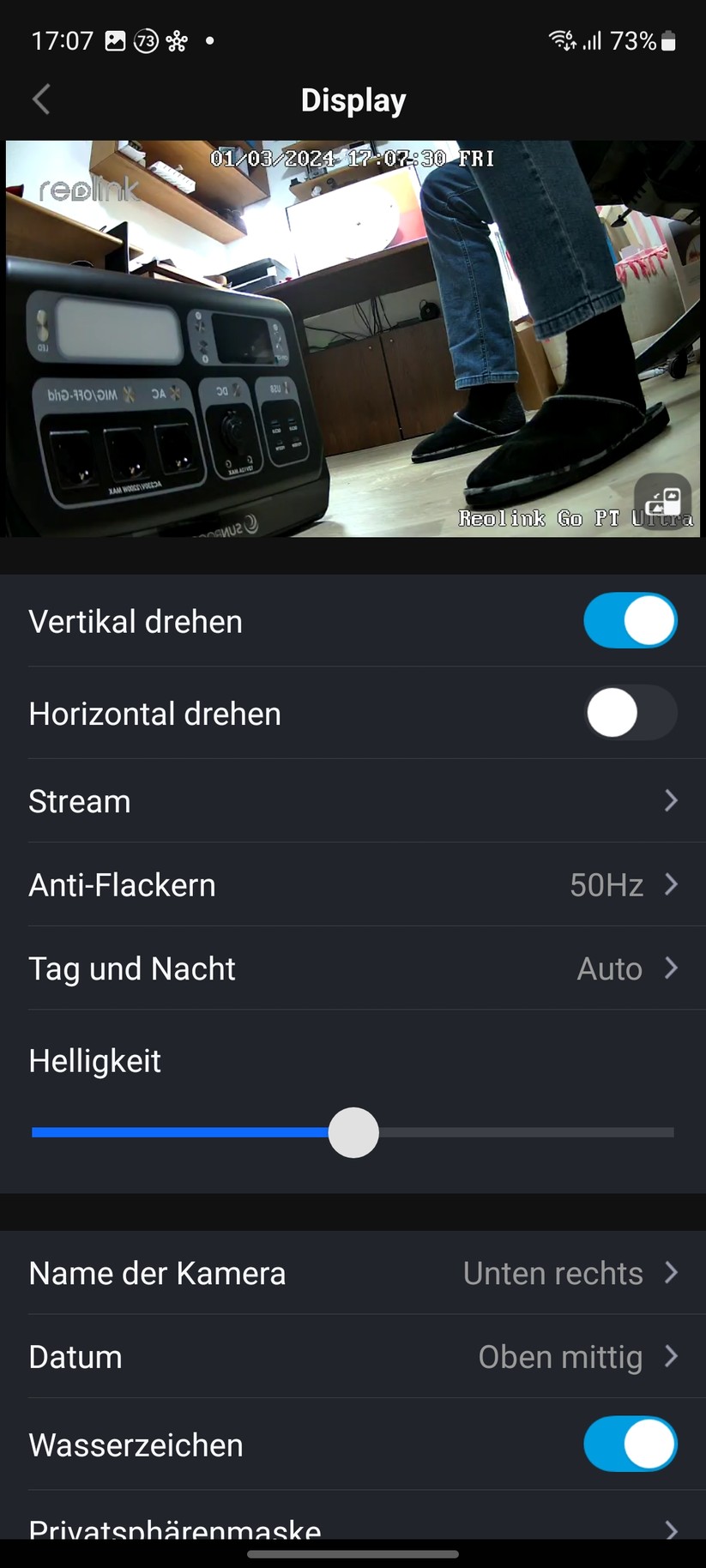
Task: Tap the circled 73 battery notification icon
Action: [x=146, y=40]
